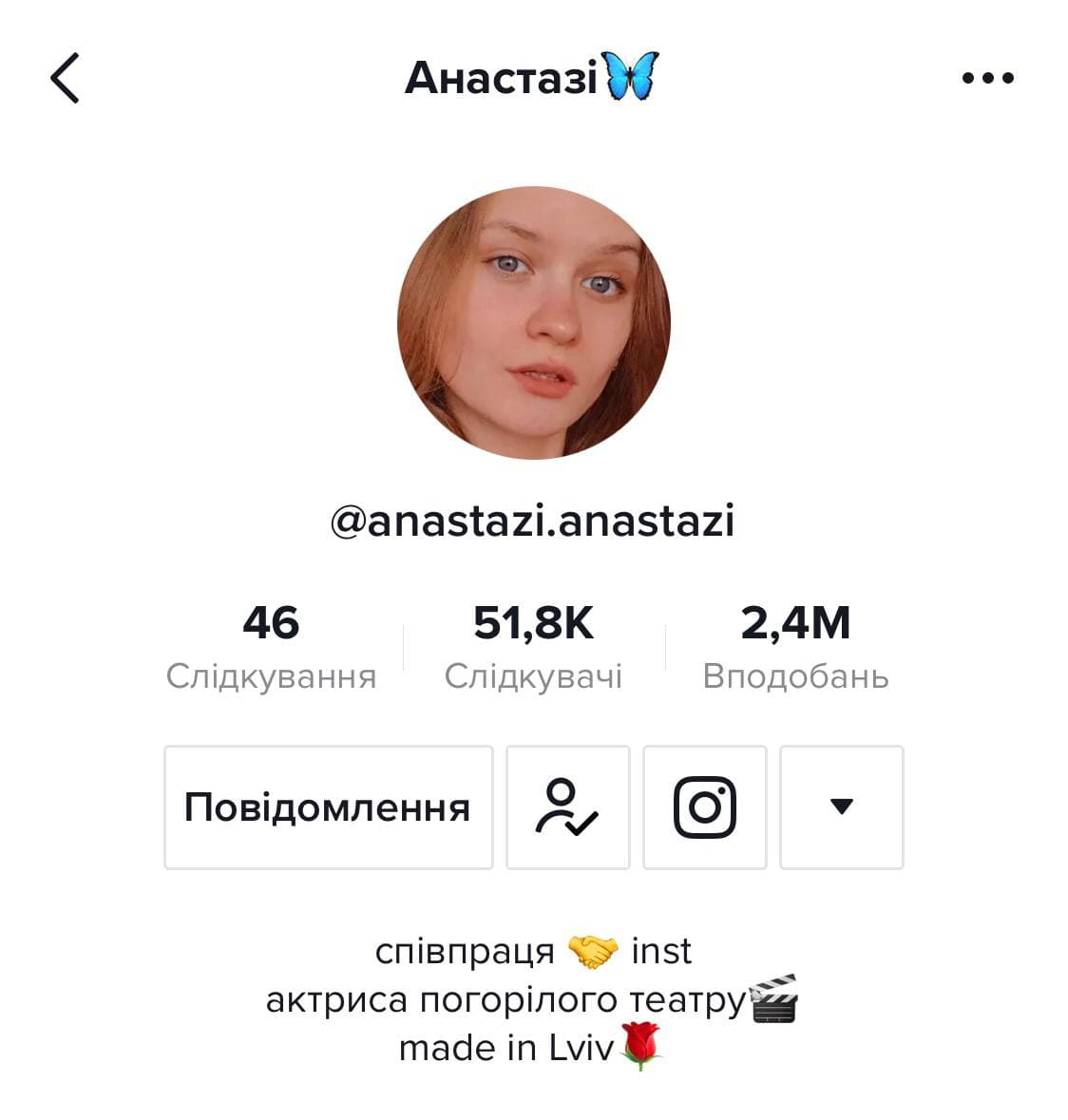Tap the Повідомлення message button
This screenshot has height=1120, width=1068.
[x=328, y=807]
